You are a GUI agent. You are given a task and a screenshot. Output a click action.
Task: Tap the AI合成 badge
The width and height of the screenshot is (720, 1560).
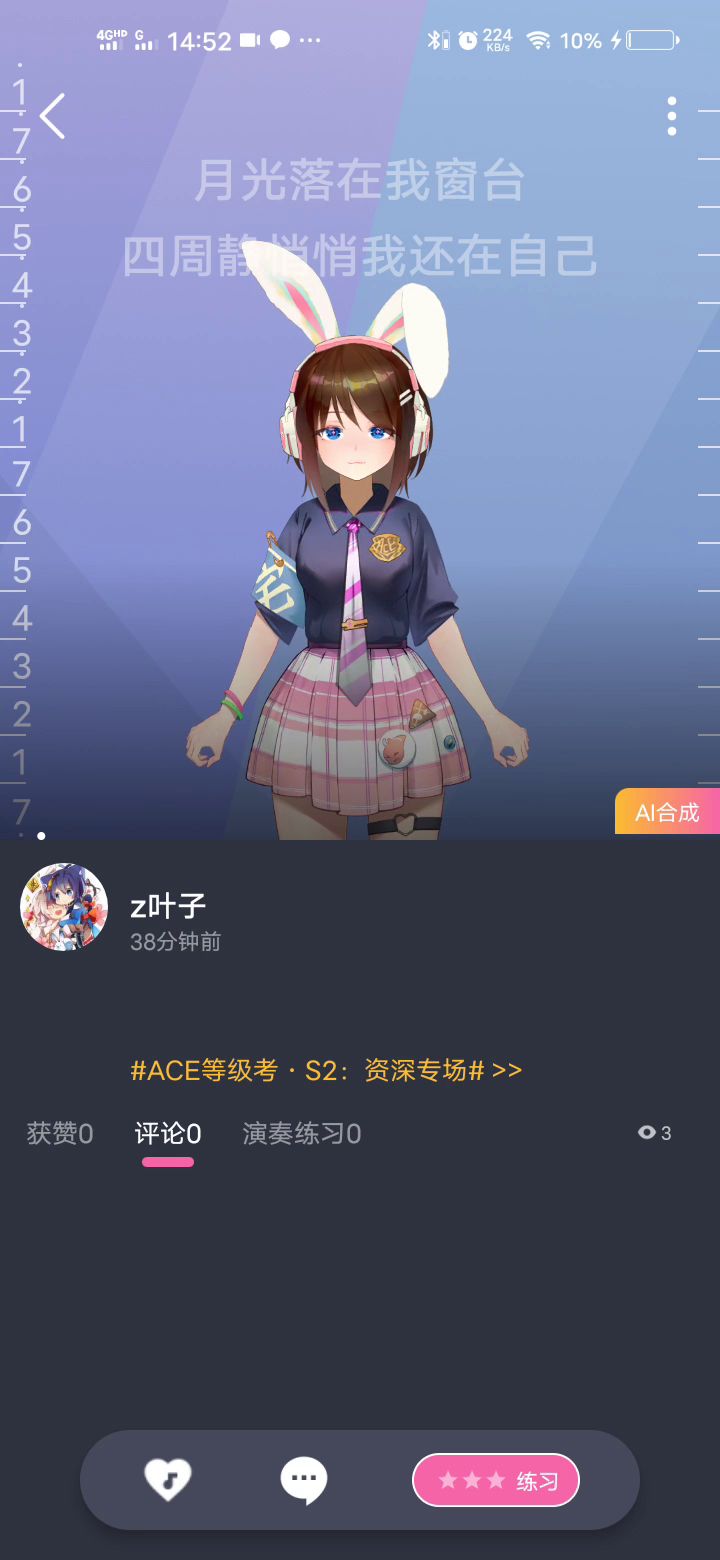667,812
